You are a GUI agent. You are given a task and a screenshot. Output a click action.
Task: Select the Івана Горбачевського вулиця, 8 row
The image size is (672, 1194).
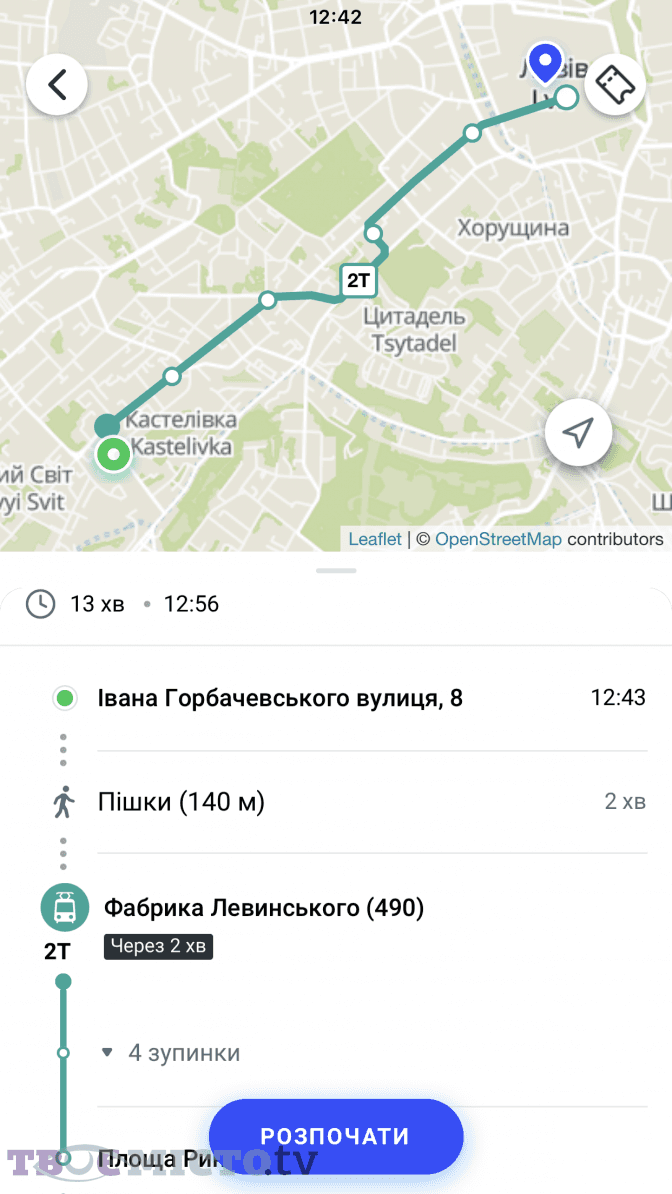point(280,698)
